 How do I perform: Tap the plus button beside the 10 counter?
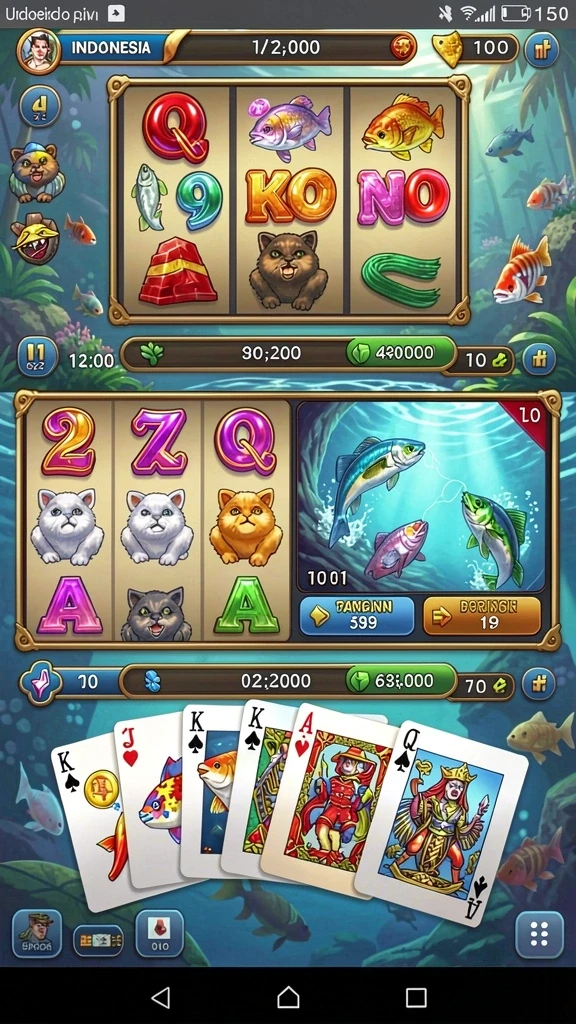[538, 358]
